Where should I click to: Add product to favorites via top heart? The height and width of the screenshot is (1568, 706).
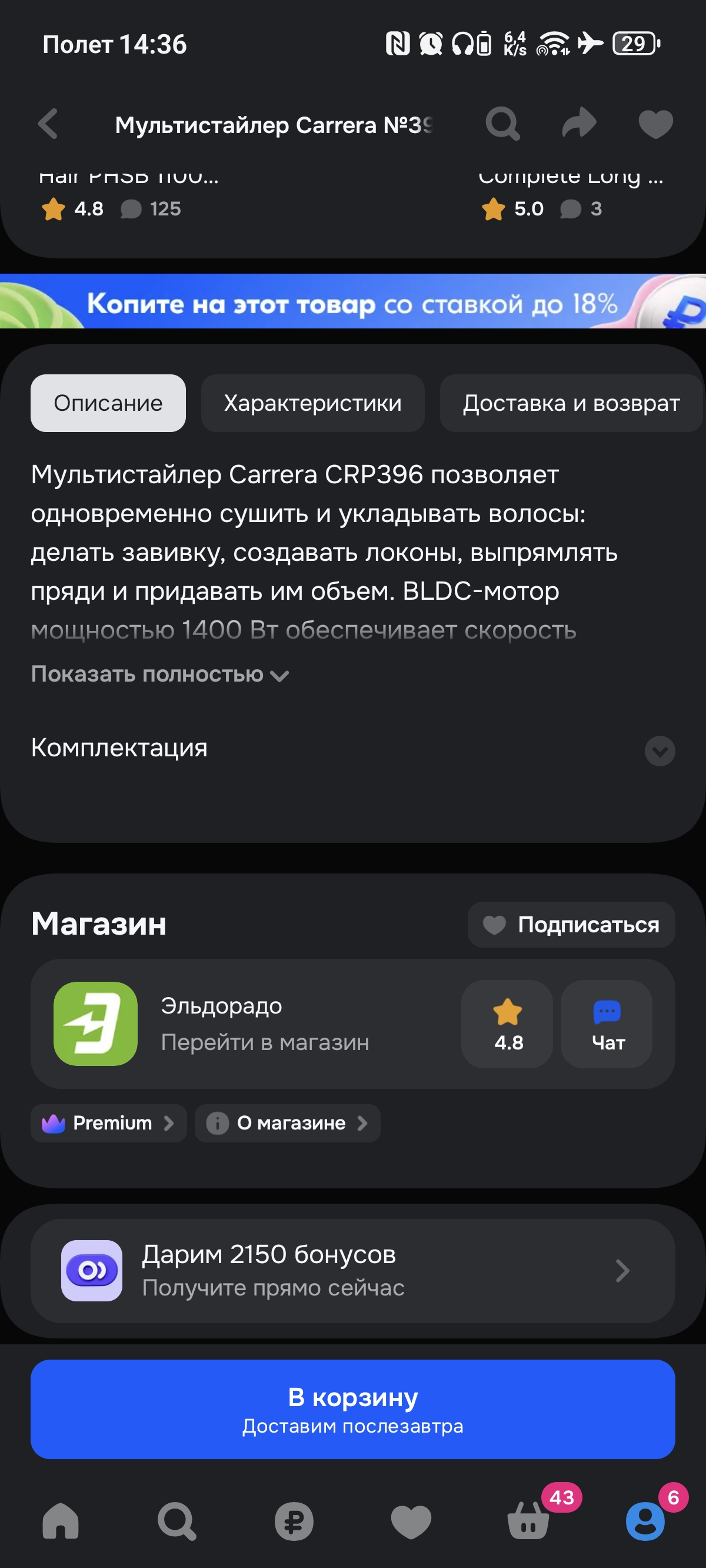pos(655,124)
